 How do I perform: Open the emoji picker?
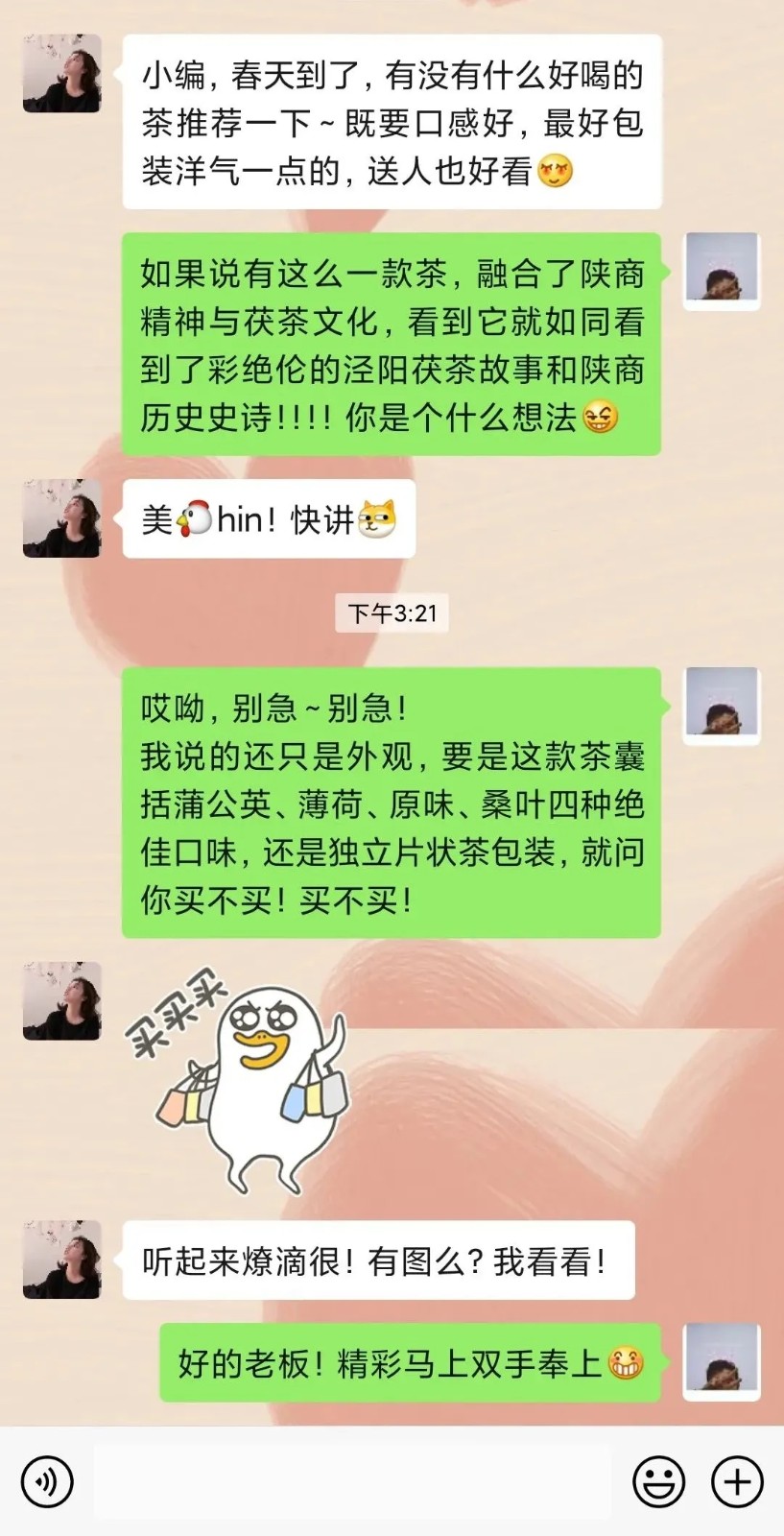pos(658,1481)
